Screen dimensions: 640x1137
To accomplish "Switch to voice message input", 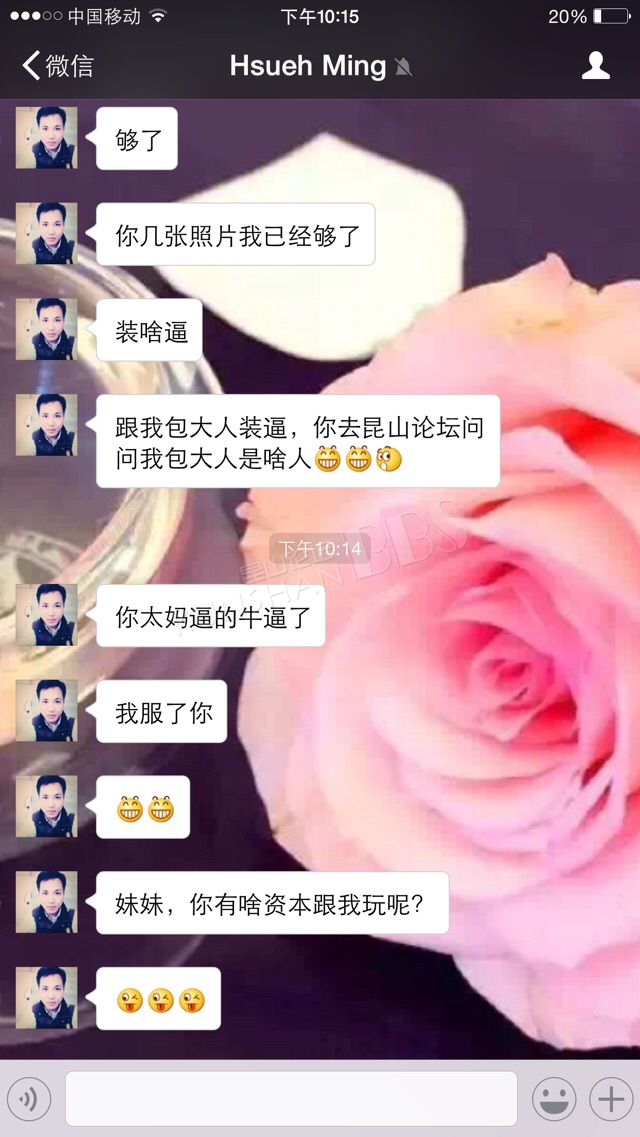I will (29, 1099).
